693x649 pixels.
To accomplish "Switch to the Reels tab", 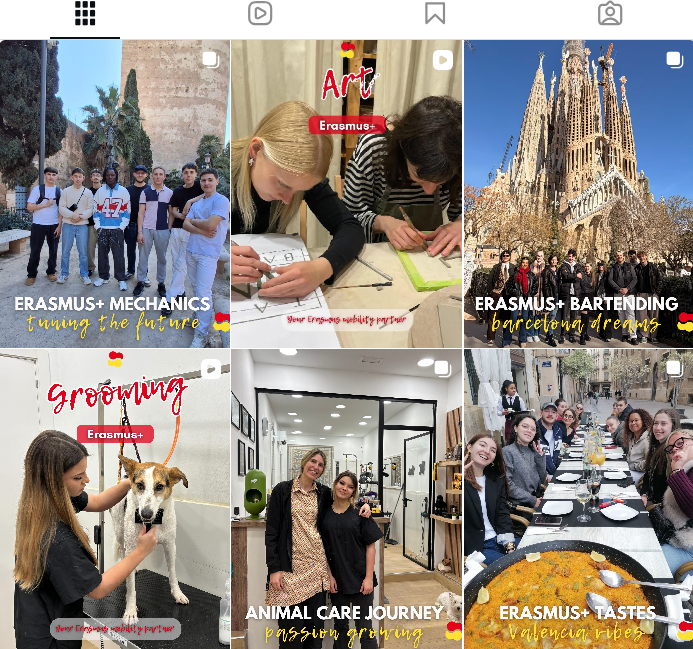I will [x=260, y=14].
